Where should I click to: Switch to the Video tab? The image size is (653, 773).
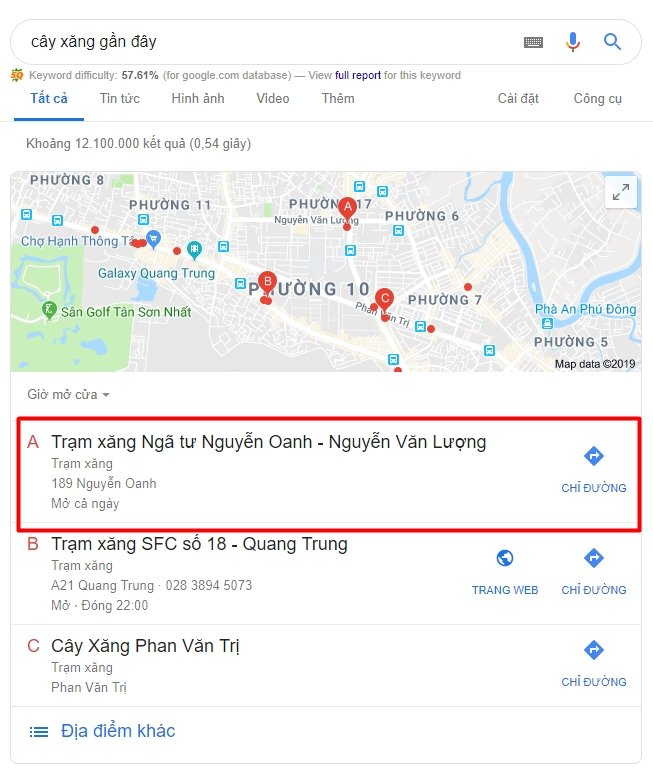[x=272, y=98]
